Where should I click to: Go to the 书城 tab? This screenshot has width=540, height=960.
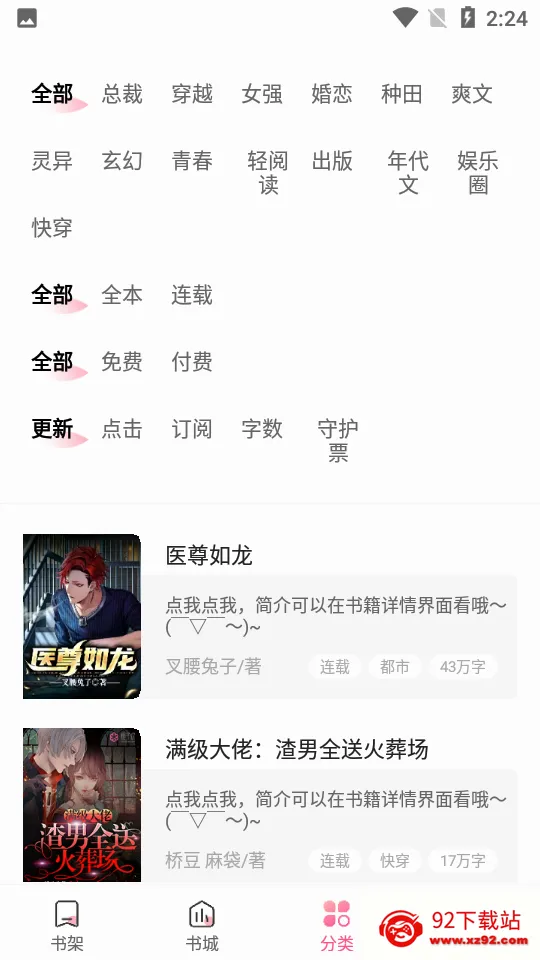(x=202, y=924)
